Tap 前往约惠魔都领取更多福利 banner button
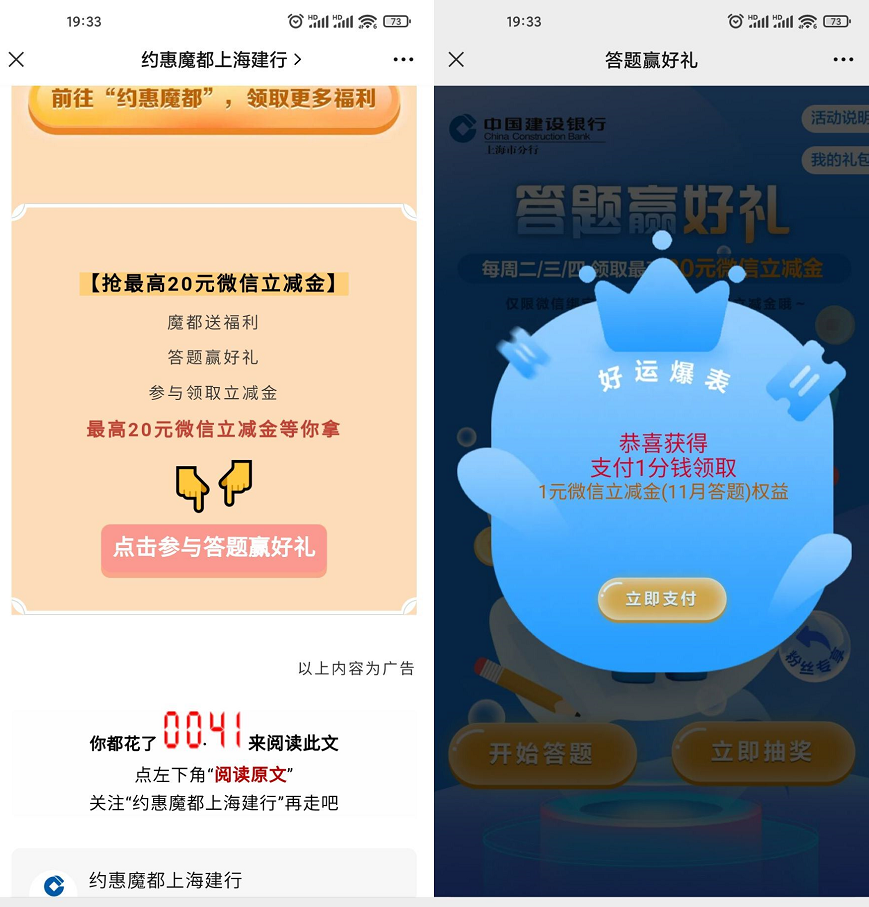The width and height of the screenshot is (869, 907). pos(214,99)
